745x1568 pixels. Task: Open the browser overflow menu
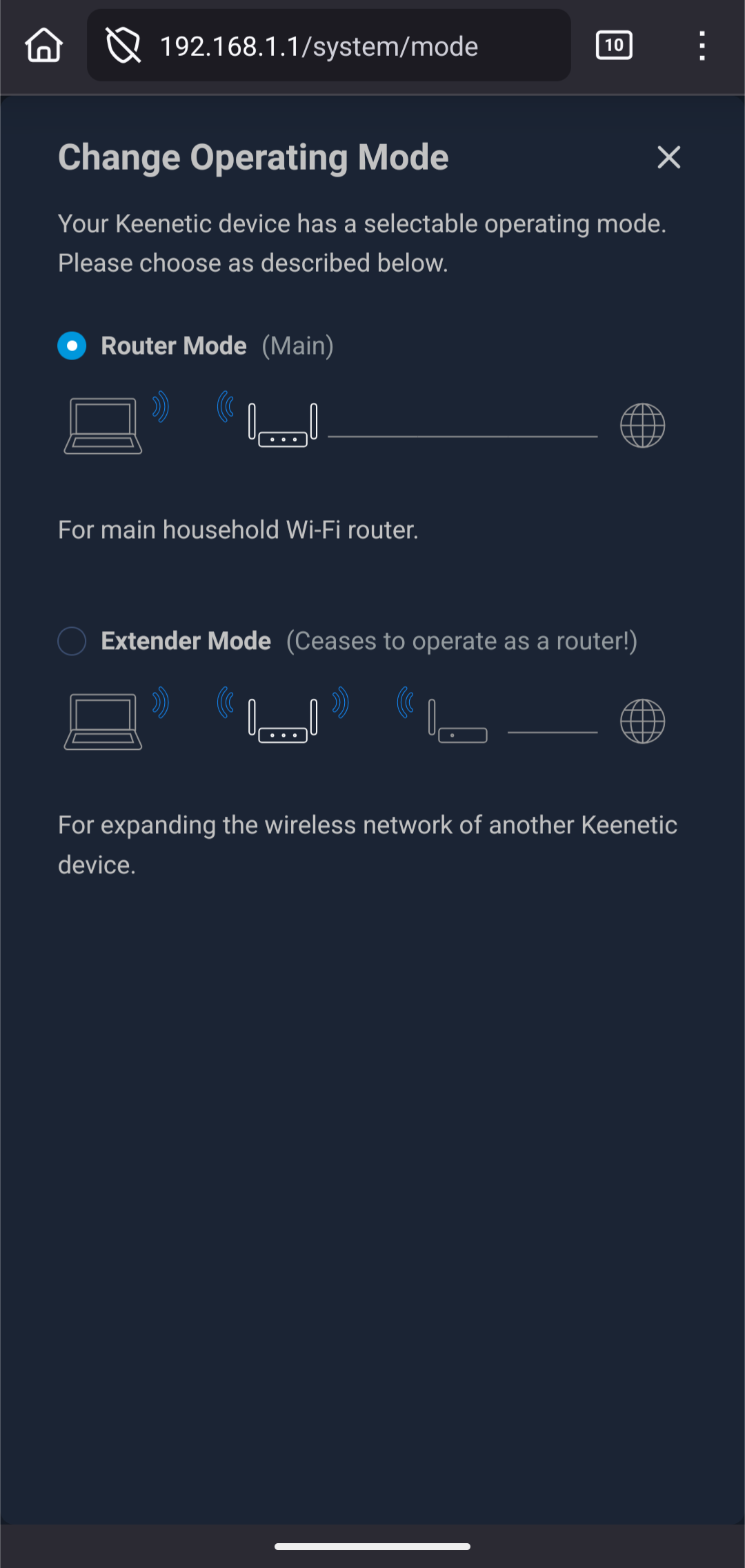(702, 46)
